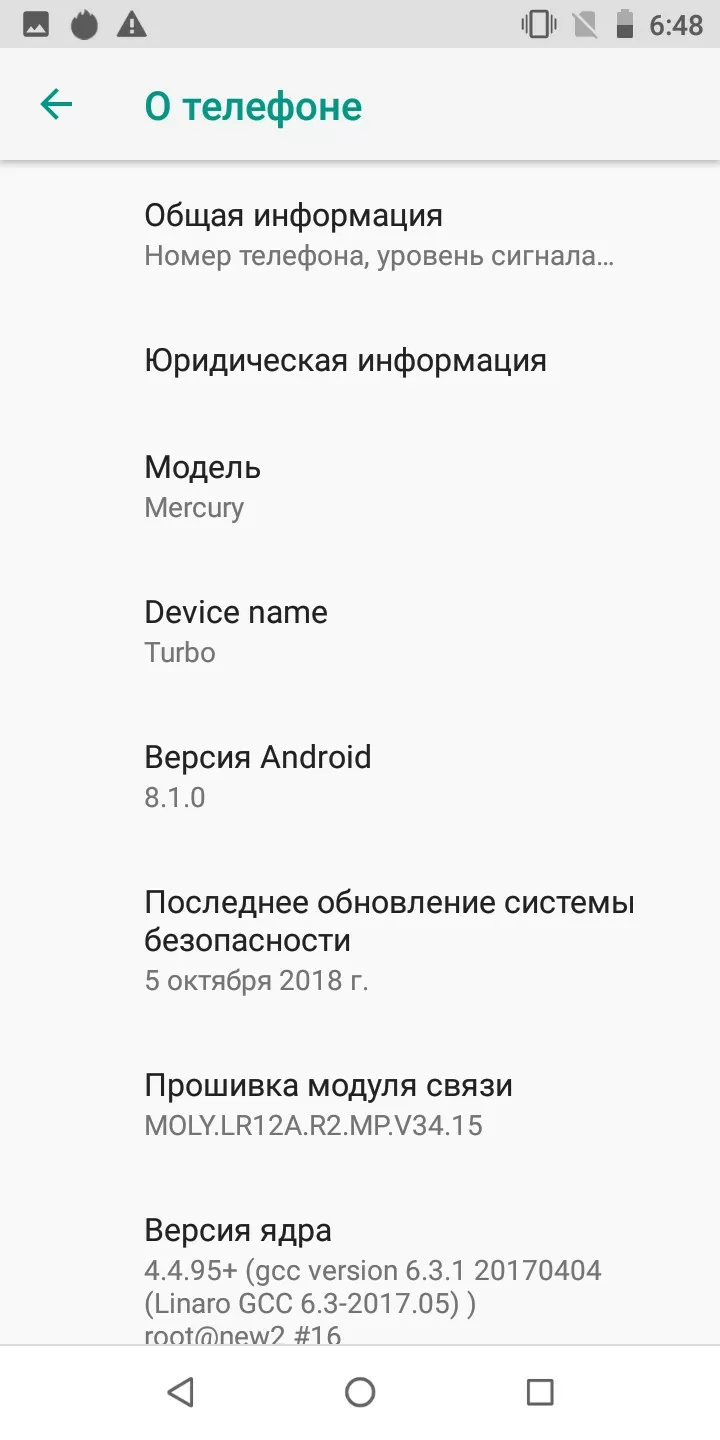Open Последнее обновление системы безопасности
Screen dimensions: 720x1440
(x=360, y=940)
